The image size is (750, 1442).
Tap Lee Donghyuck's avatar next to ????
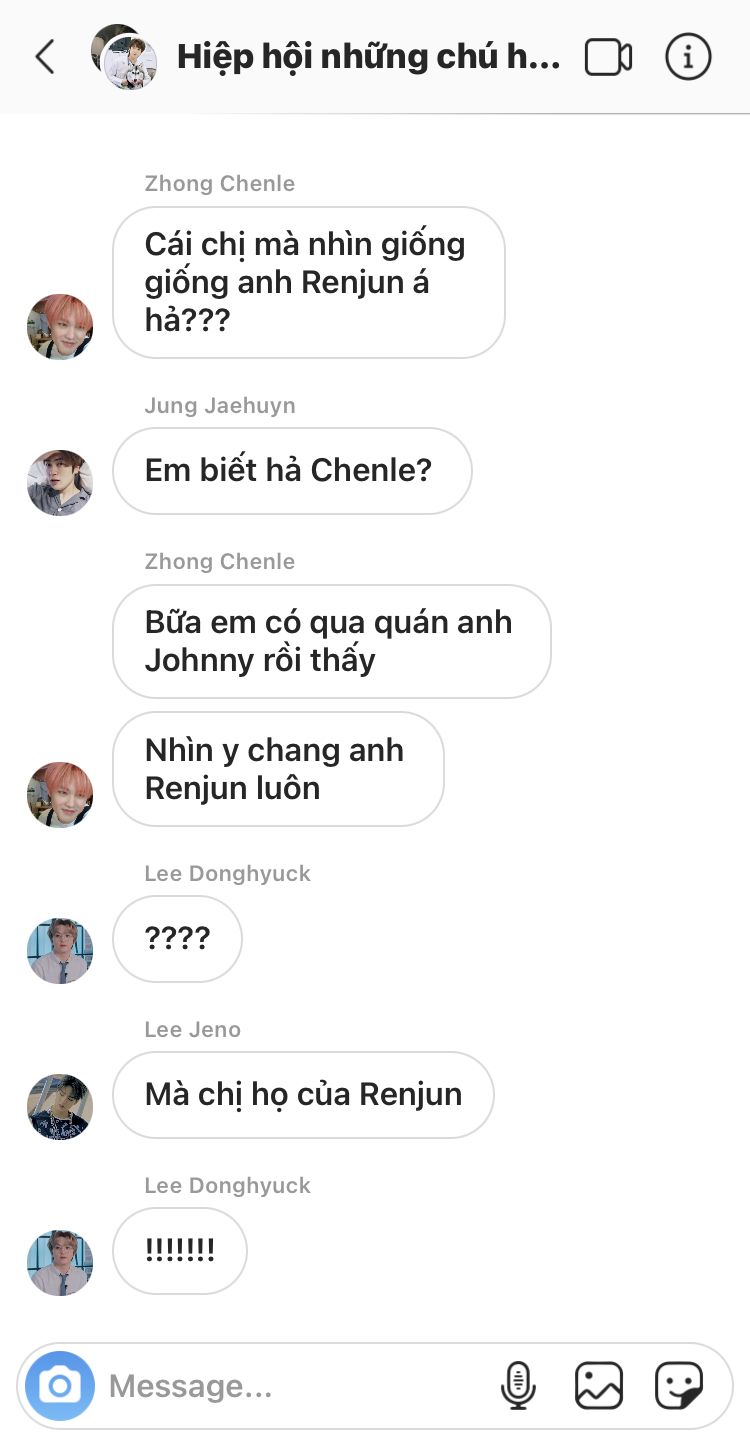[x=60, y=951]
